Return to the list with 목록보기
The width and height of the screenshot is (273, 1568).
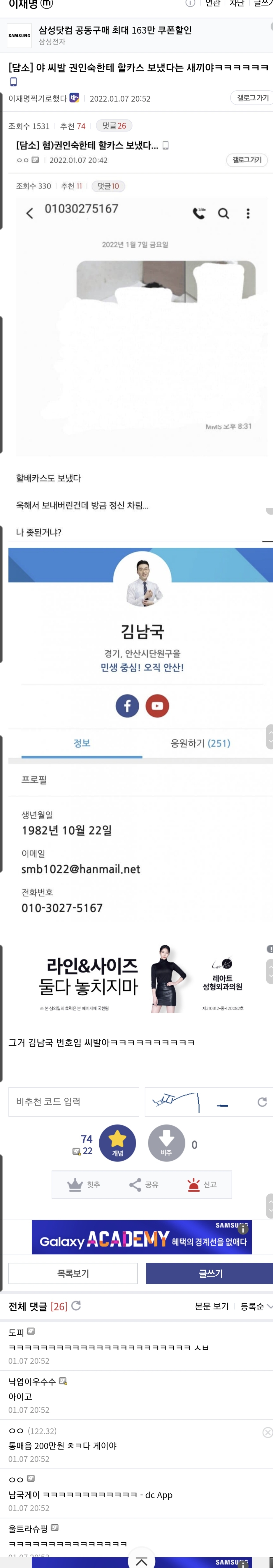tap(73, 1273)
